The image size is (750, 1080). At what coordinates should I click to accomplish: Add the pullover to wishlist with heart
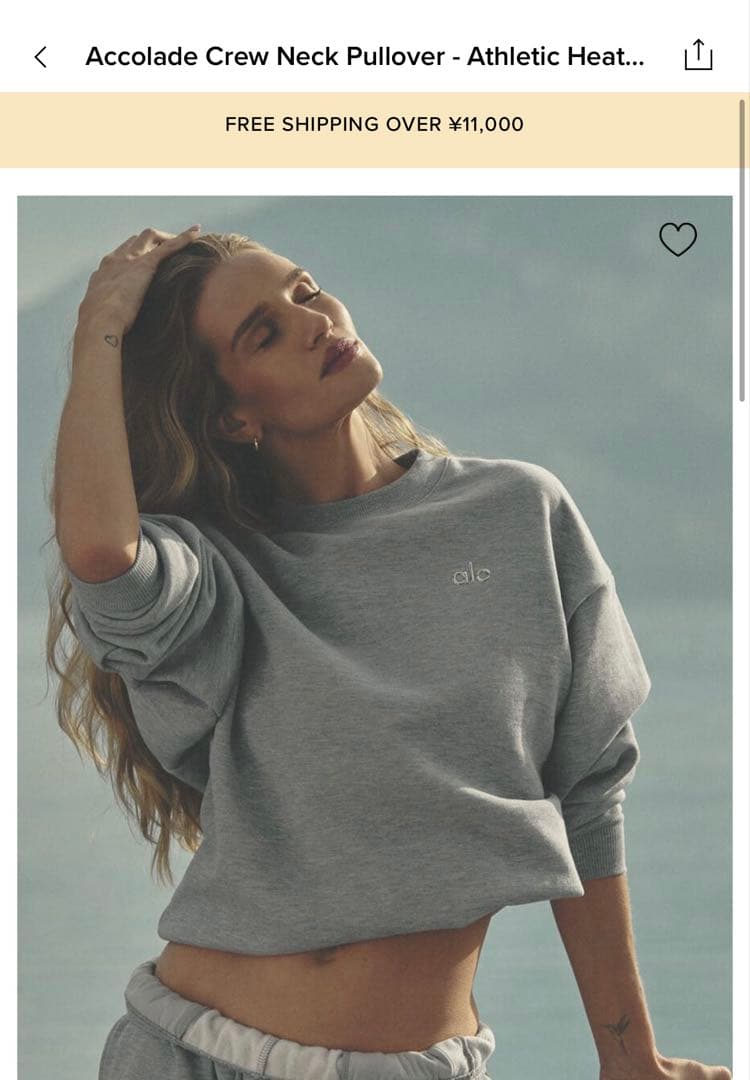[x=678, y=239]
